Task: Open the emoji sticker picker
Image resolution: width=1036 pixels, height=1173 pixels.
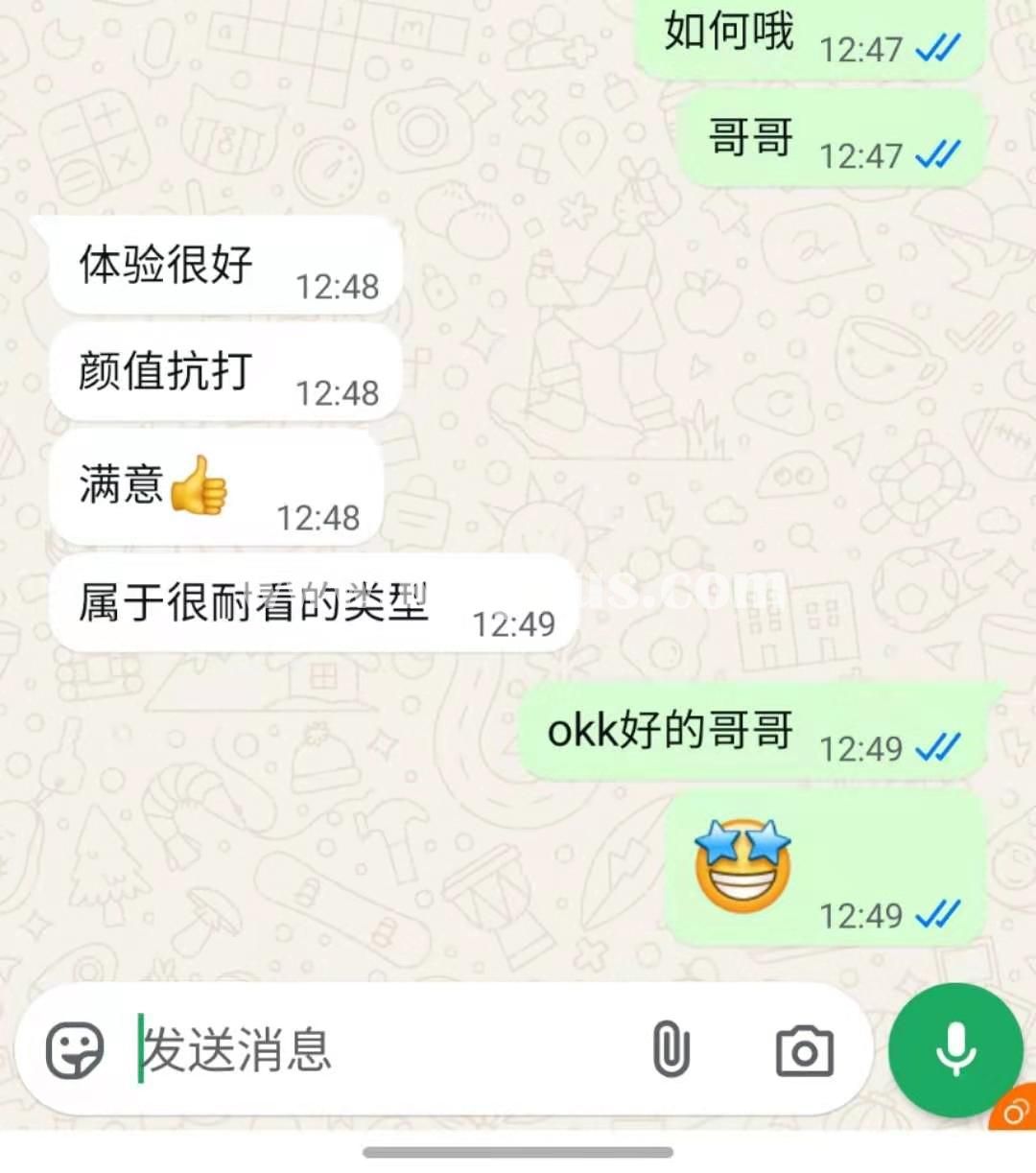Action: click(x=75, y=1050)
